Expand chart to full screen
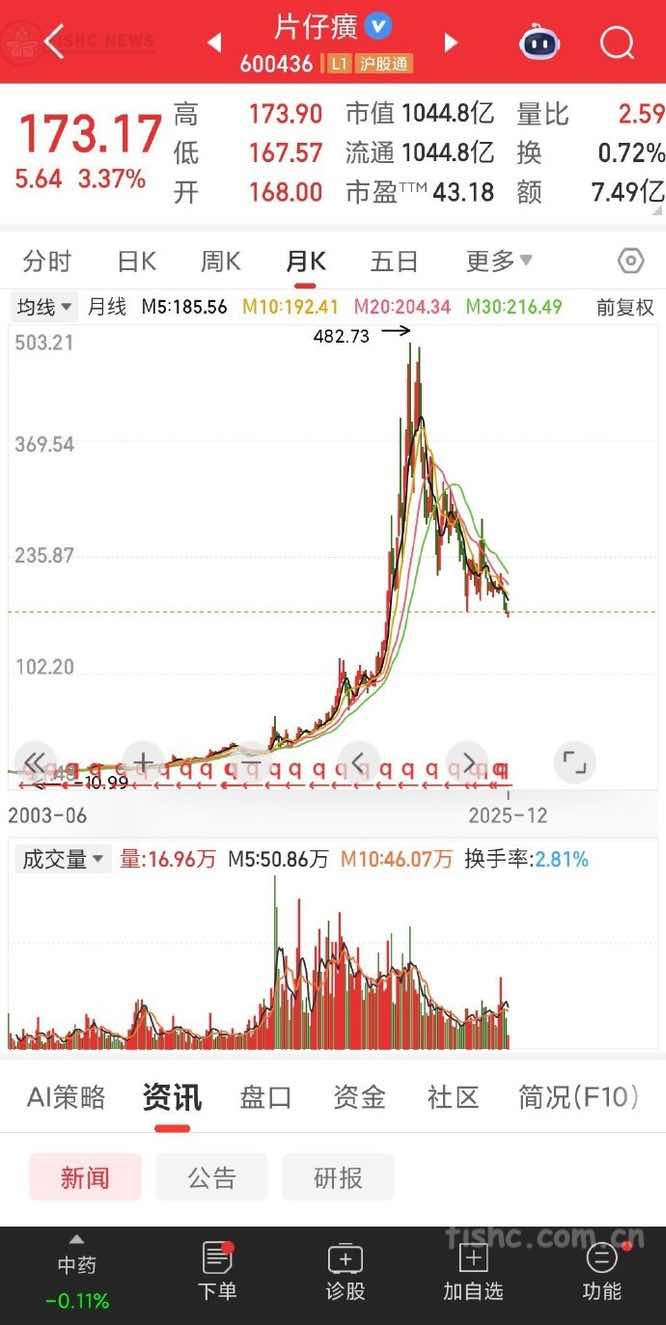The height and width of the screenshot is (1325, 666). tap(574, 763)
